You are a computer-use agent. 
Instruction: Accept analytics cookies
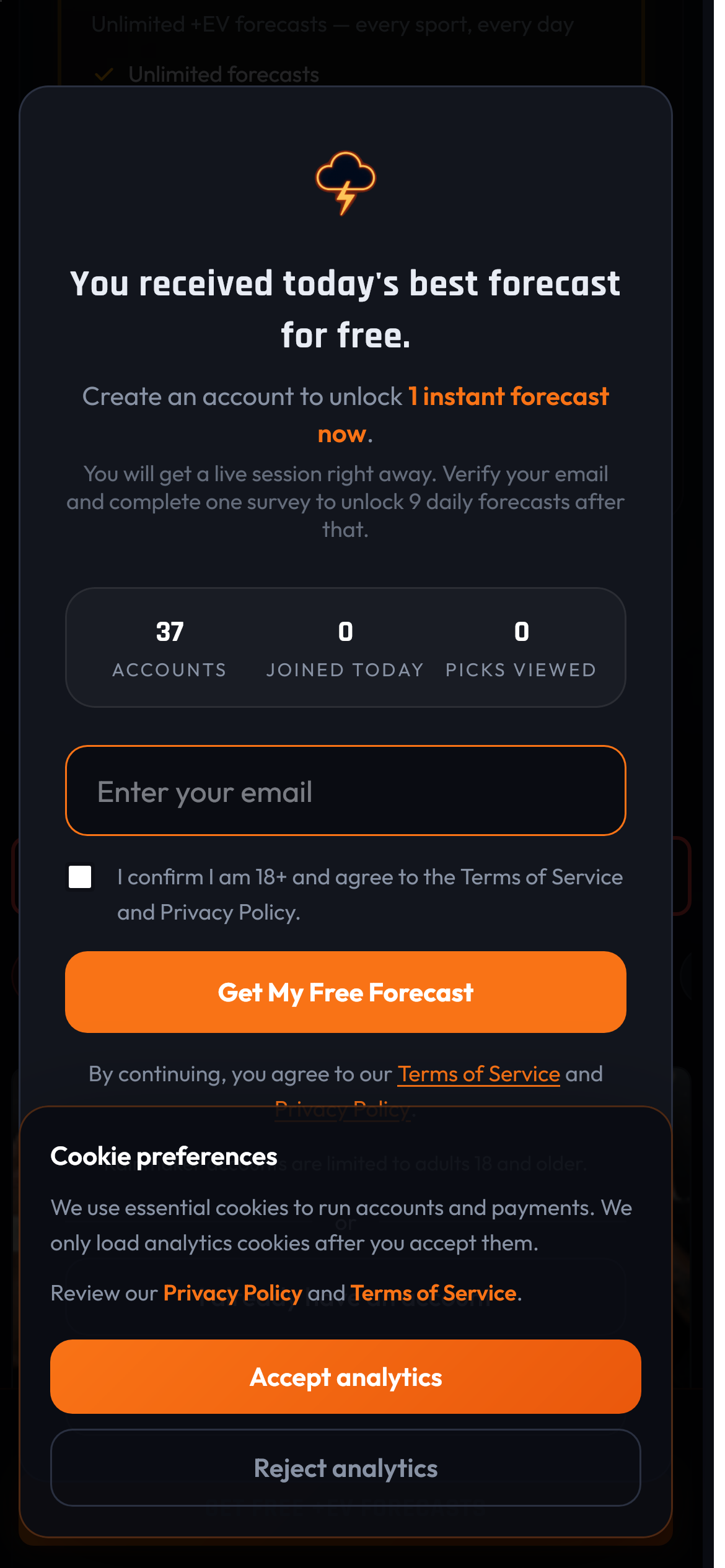pyautogui.click(x=345, y=1377)
